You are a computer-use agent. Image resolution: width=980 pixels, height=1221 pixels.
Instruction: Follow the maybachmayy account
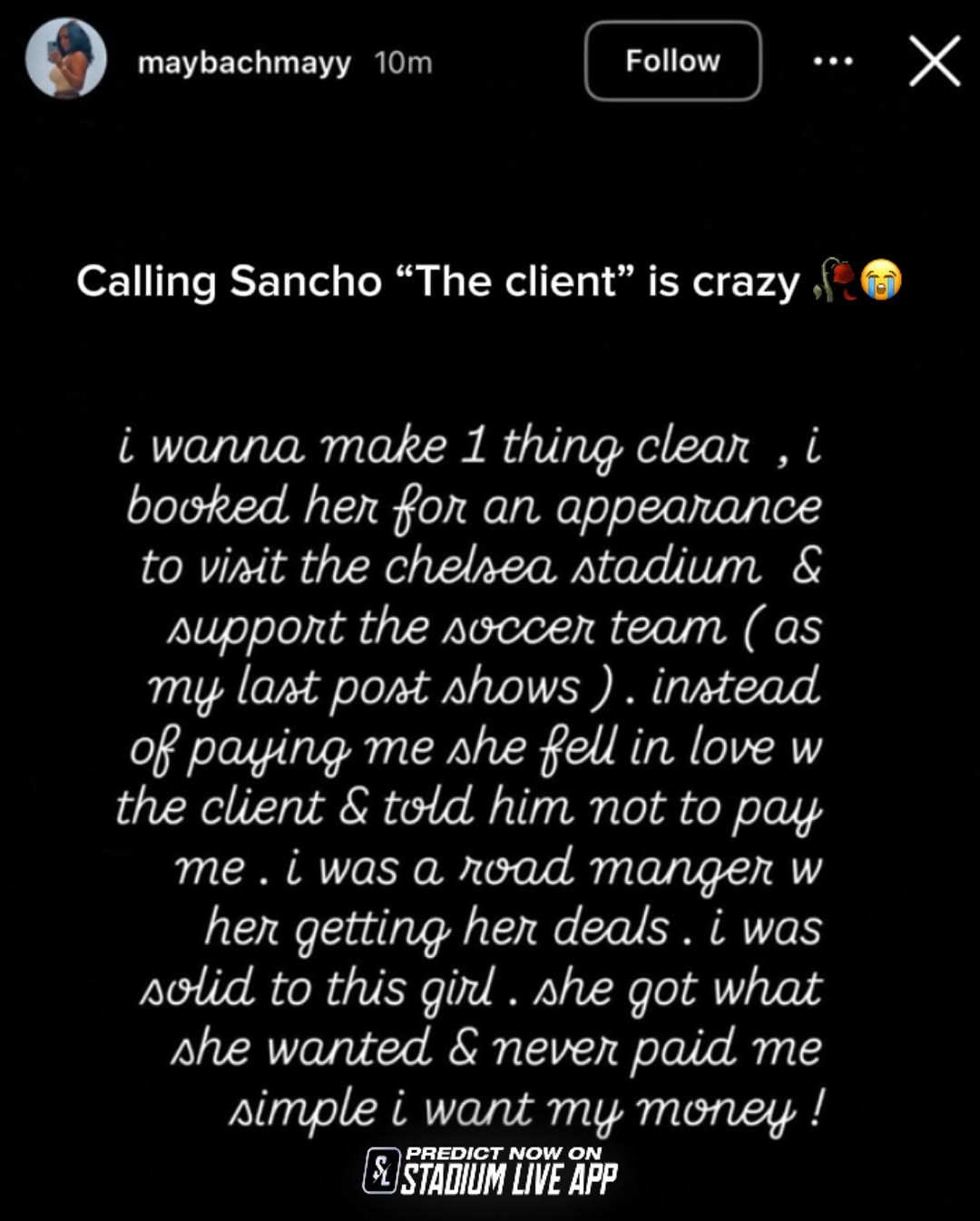tap(672, 61)
